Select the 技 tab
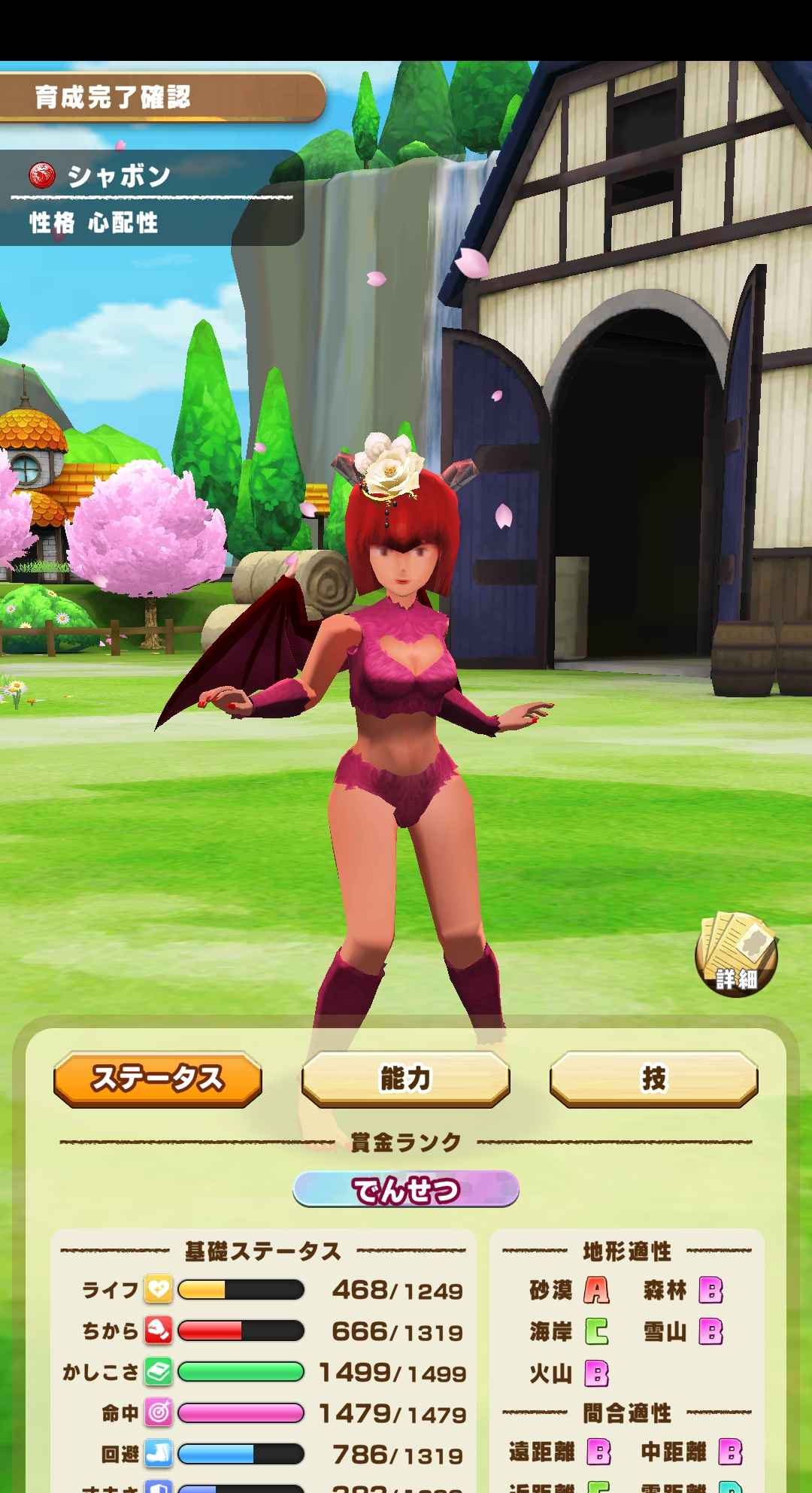The width and height of the screenshot is (812, 1493). 653,1079
